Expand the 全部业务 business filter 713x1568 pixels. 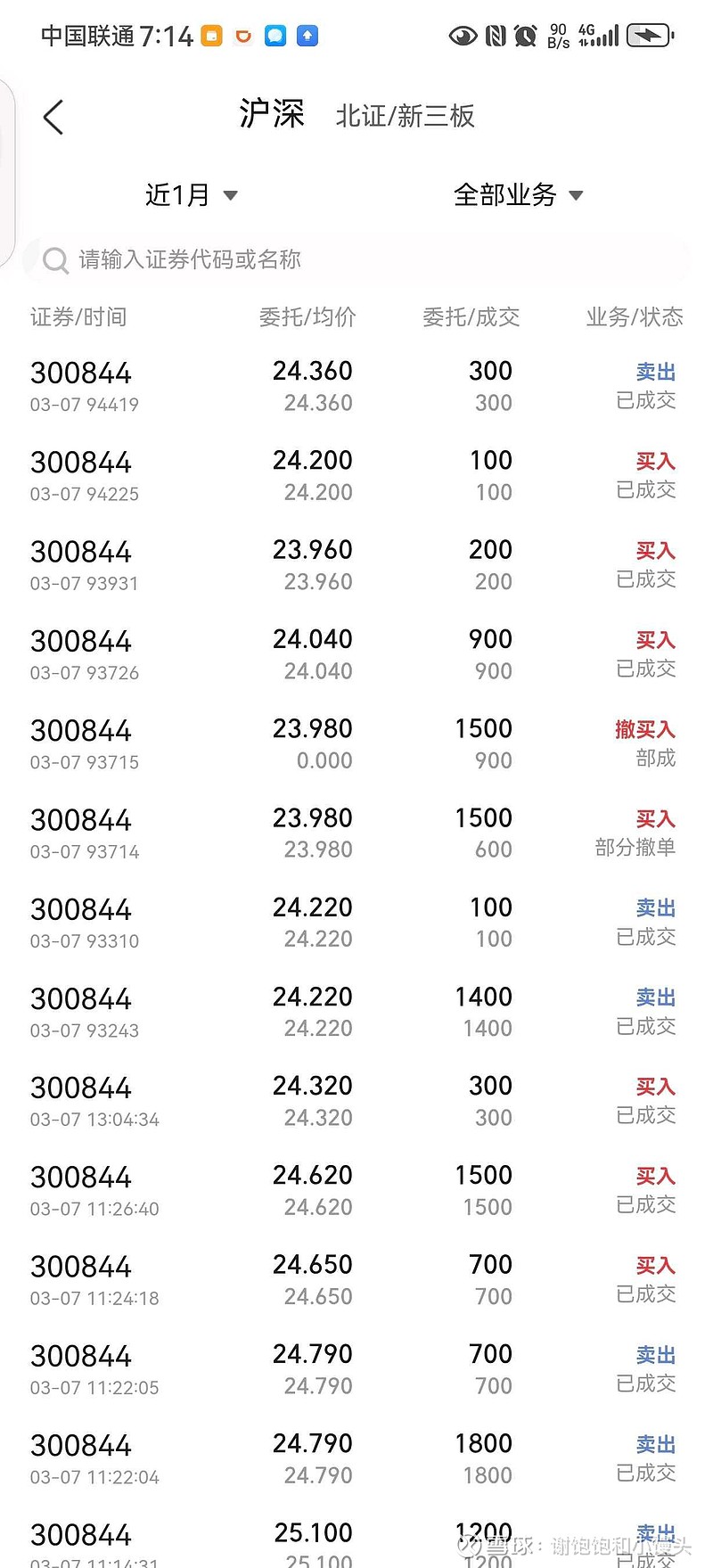point(518,194)
